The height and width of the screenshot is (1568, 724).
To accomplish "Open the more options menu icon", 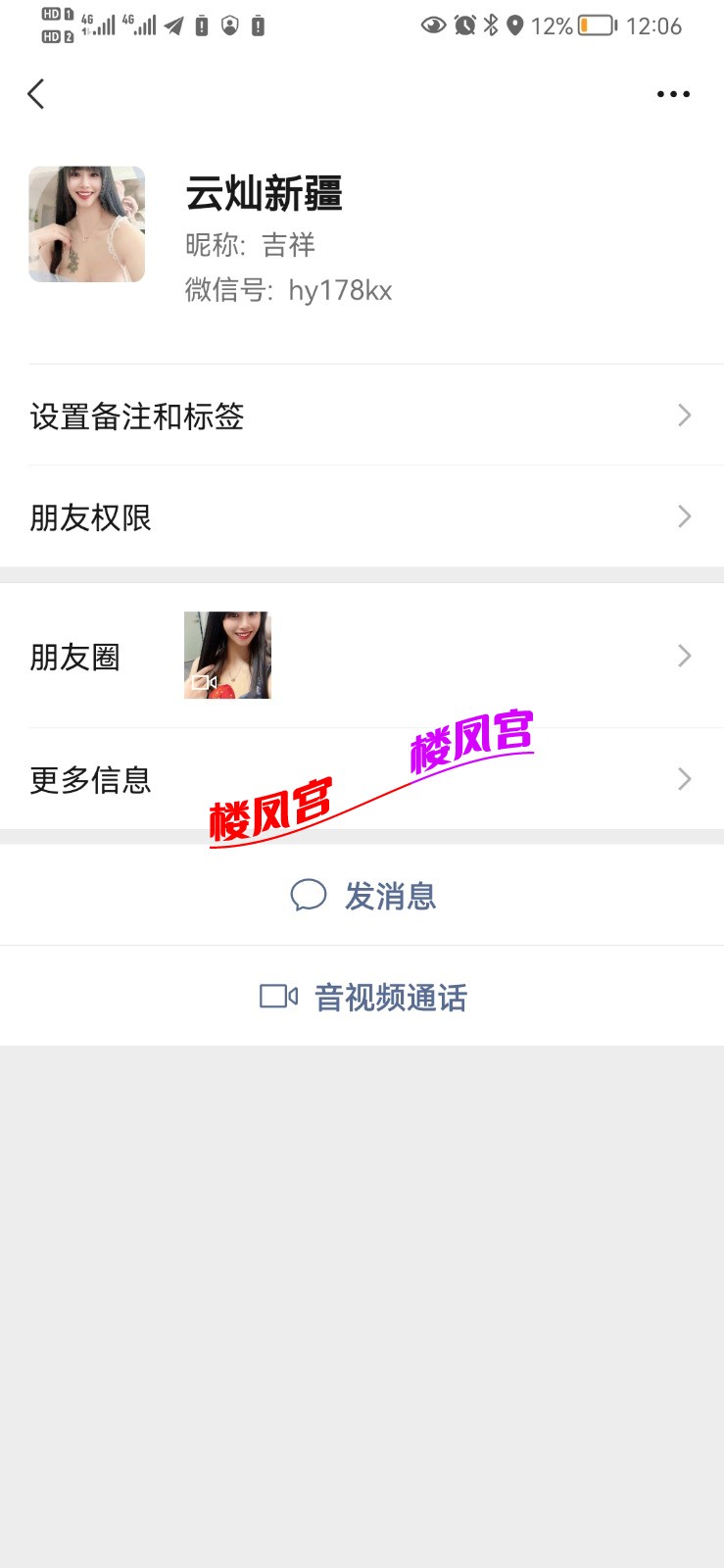I will [673, 93].
